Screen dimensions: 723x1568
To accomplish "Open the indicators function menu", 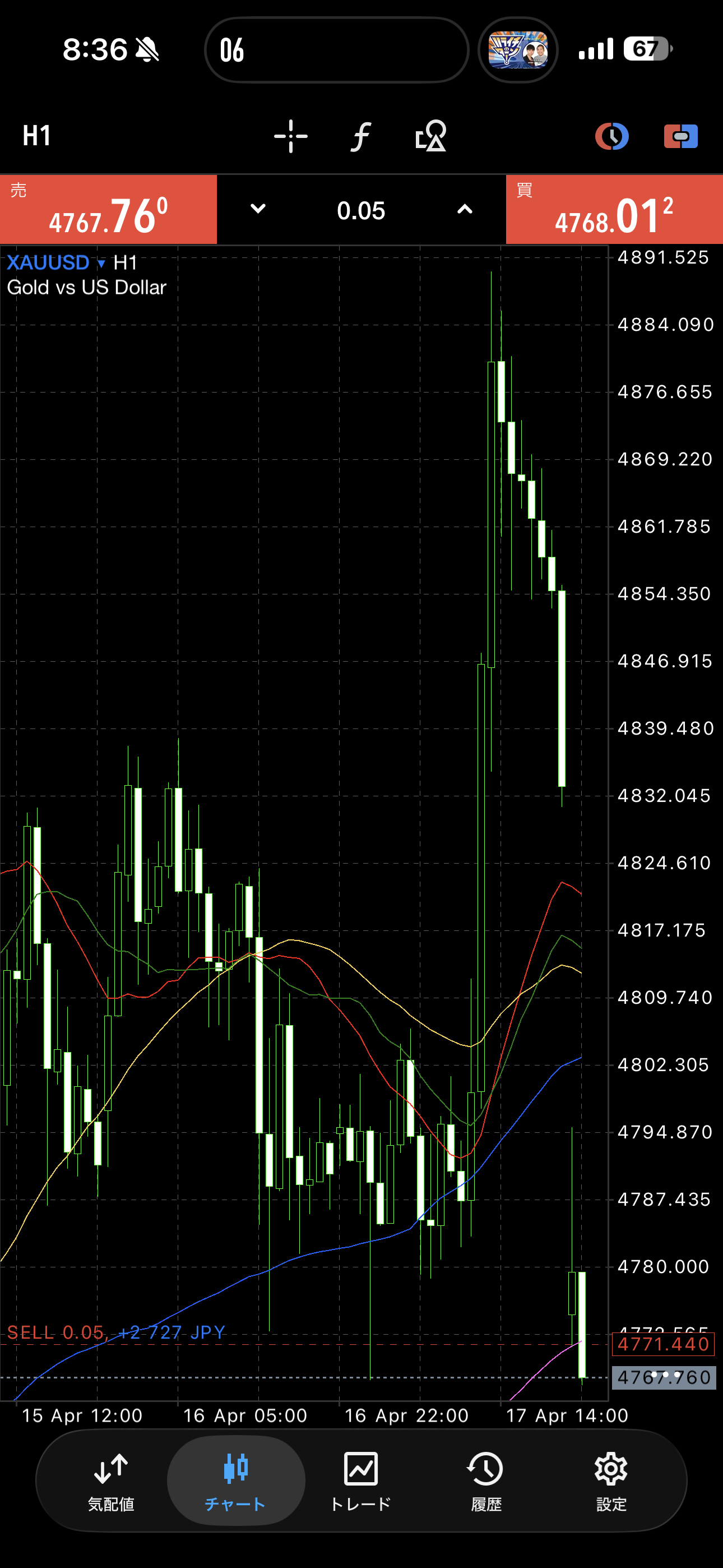I will (361, 136).
